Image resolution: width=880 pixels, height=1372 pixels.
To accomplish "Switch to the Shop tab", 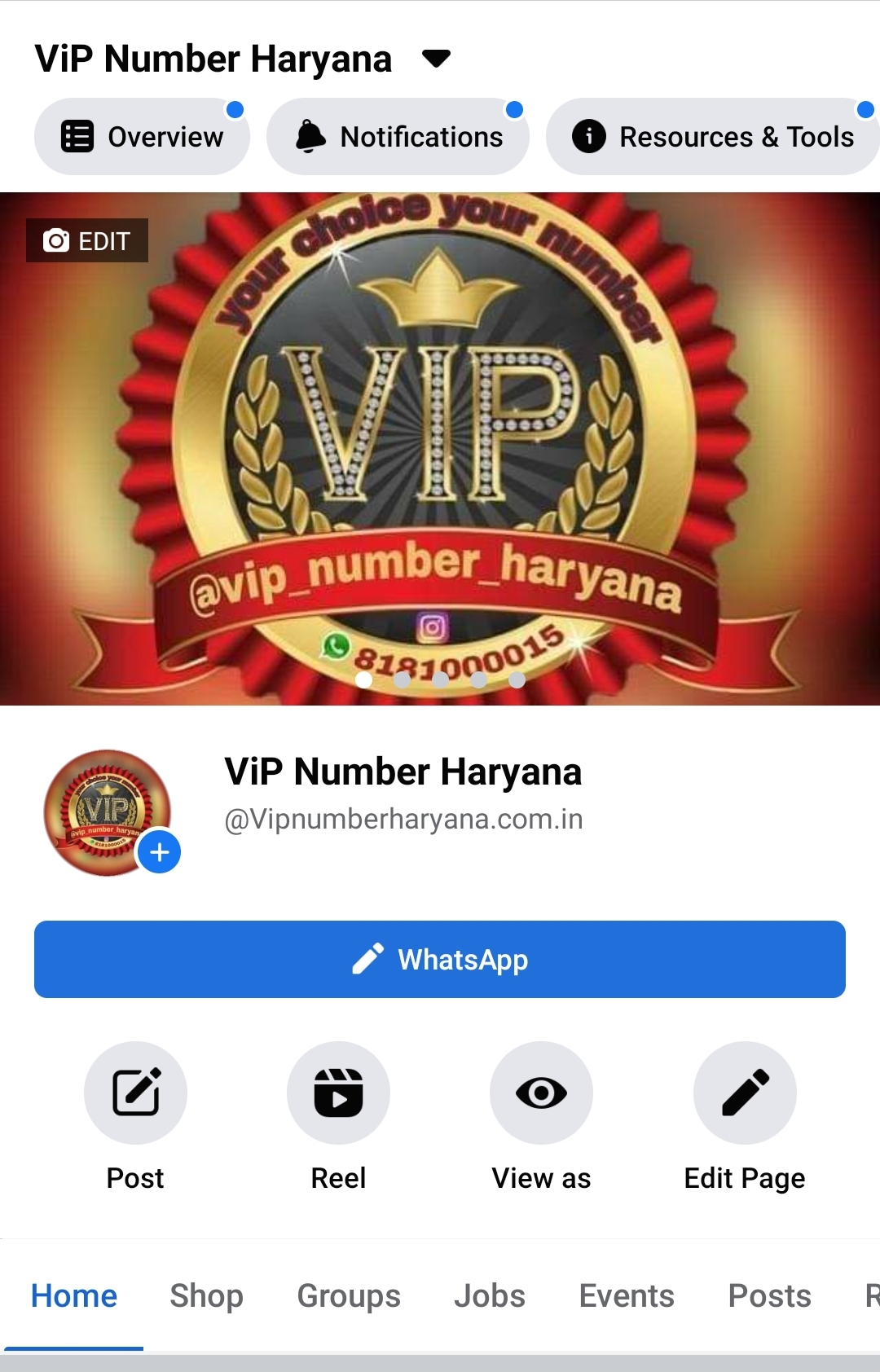I will (x=206, y=1295).
